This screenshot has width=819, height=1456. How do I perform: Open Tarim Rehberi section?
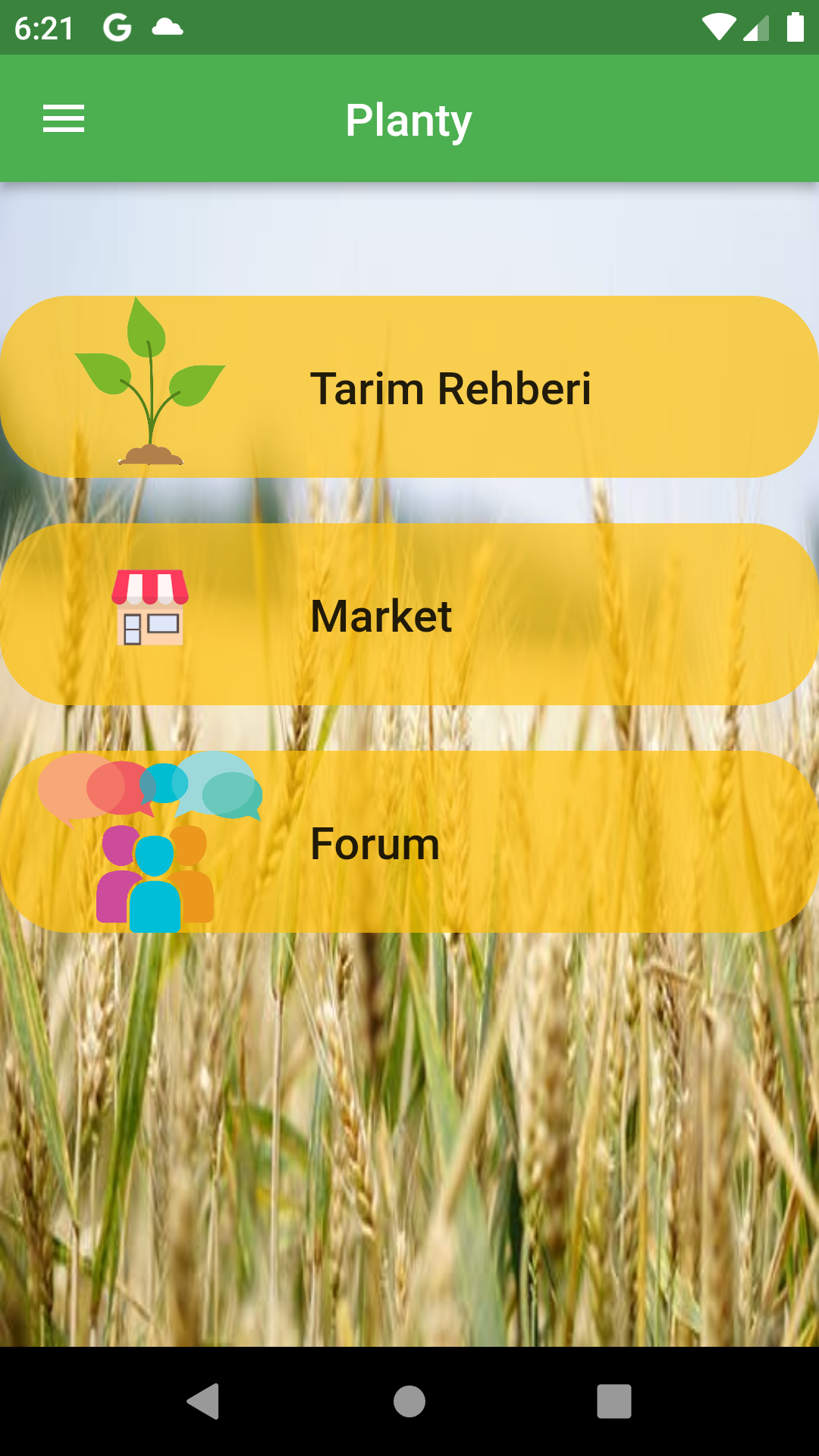409,387
